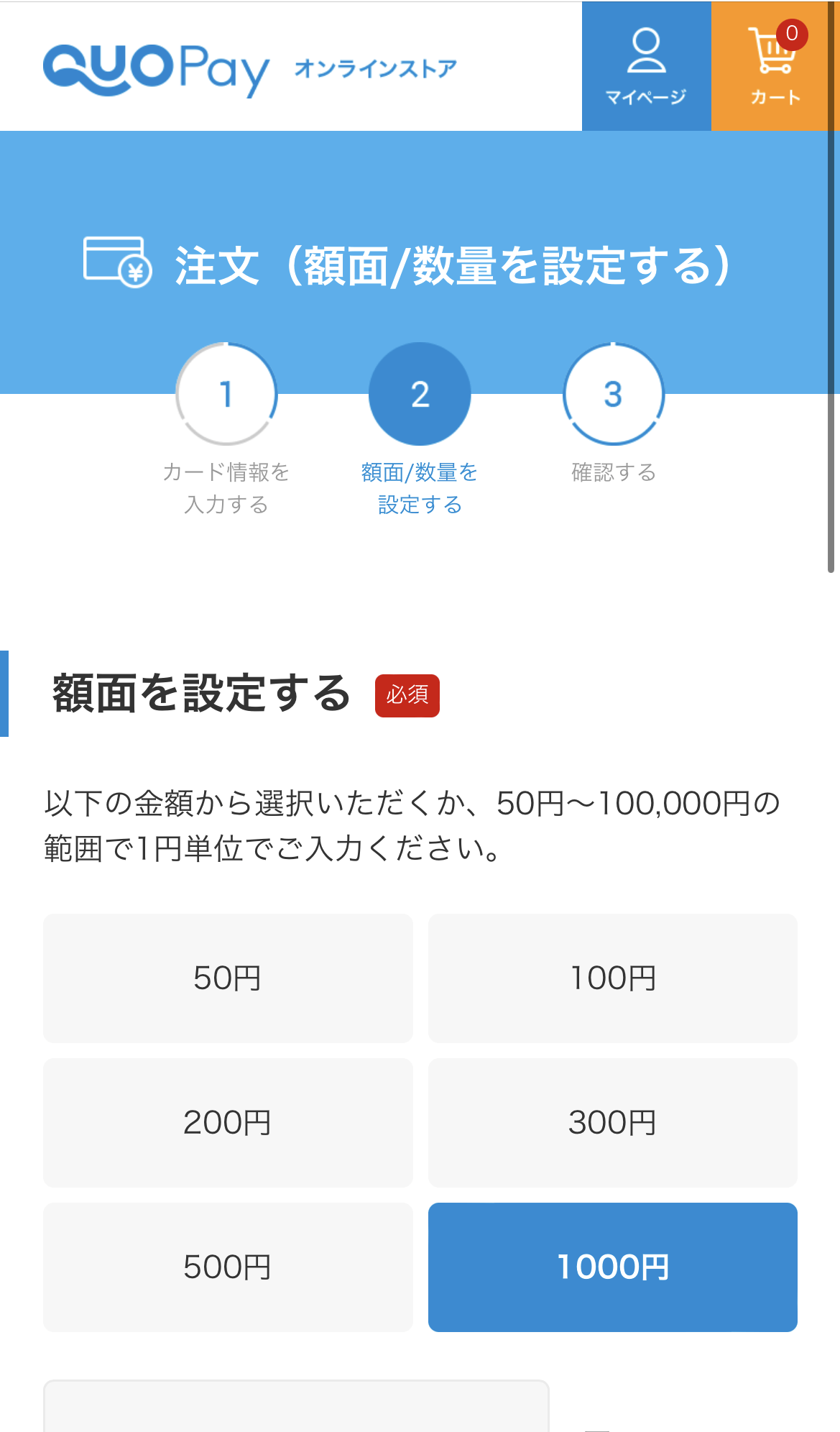840x1432 pixels.
Task: Choose the 100円 amount option
Action: [613, 978]
